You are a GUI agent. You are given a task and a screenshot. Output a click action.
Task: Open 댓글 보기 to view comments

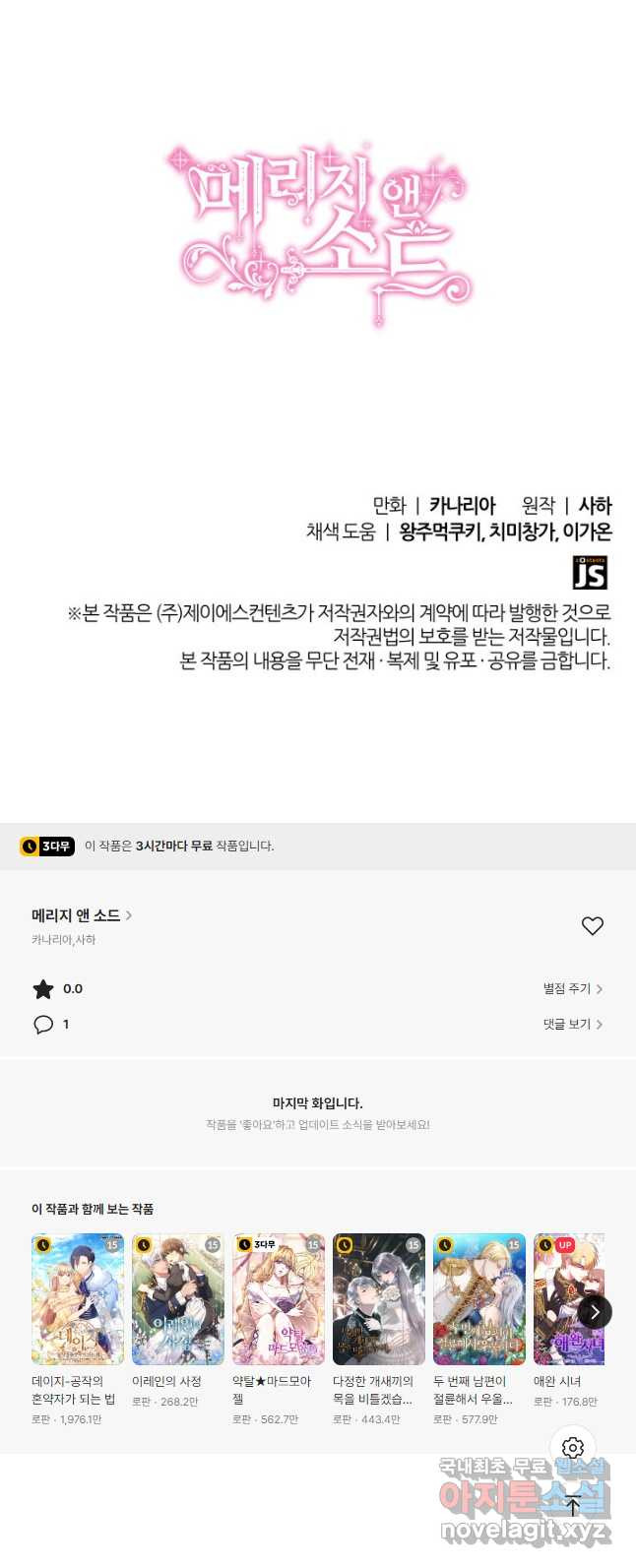[x=572, y=1024]
